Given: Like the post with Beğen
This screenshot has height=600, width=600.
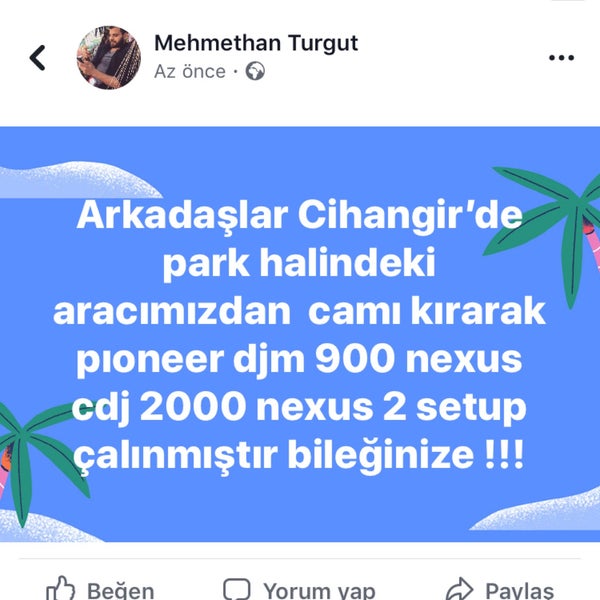Looking at the screenshot, I should click(101, 589).
